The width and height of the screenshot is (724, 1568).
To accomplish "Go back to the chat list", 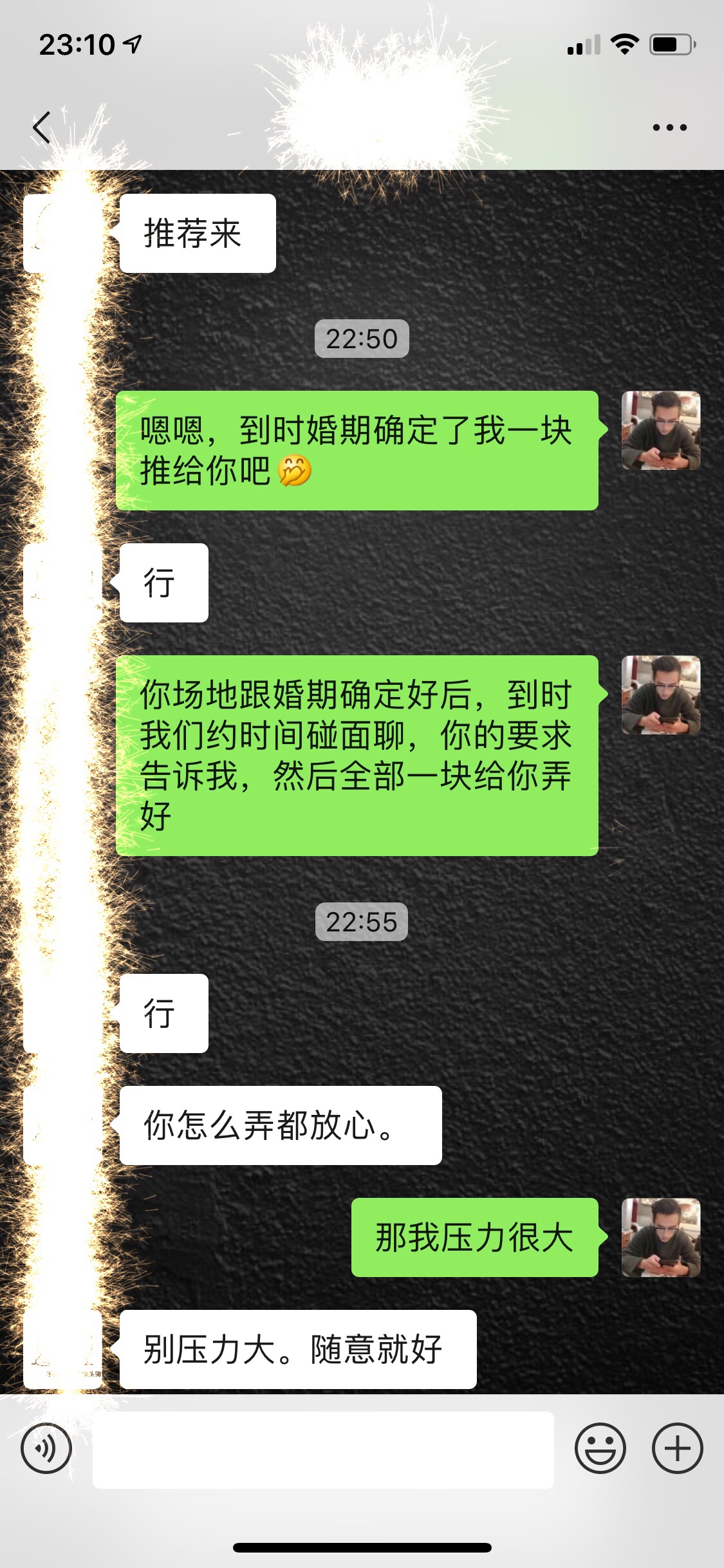I will pos(42,127).
